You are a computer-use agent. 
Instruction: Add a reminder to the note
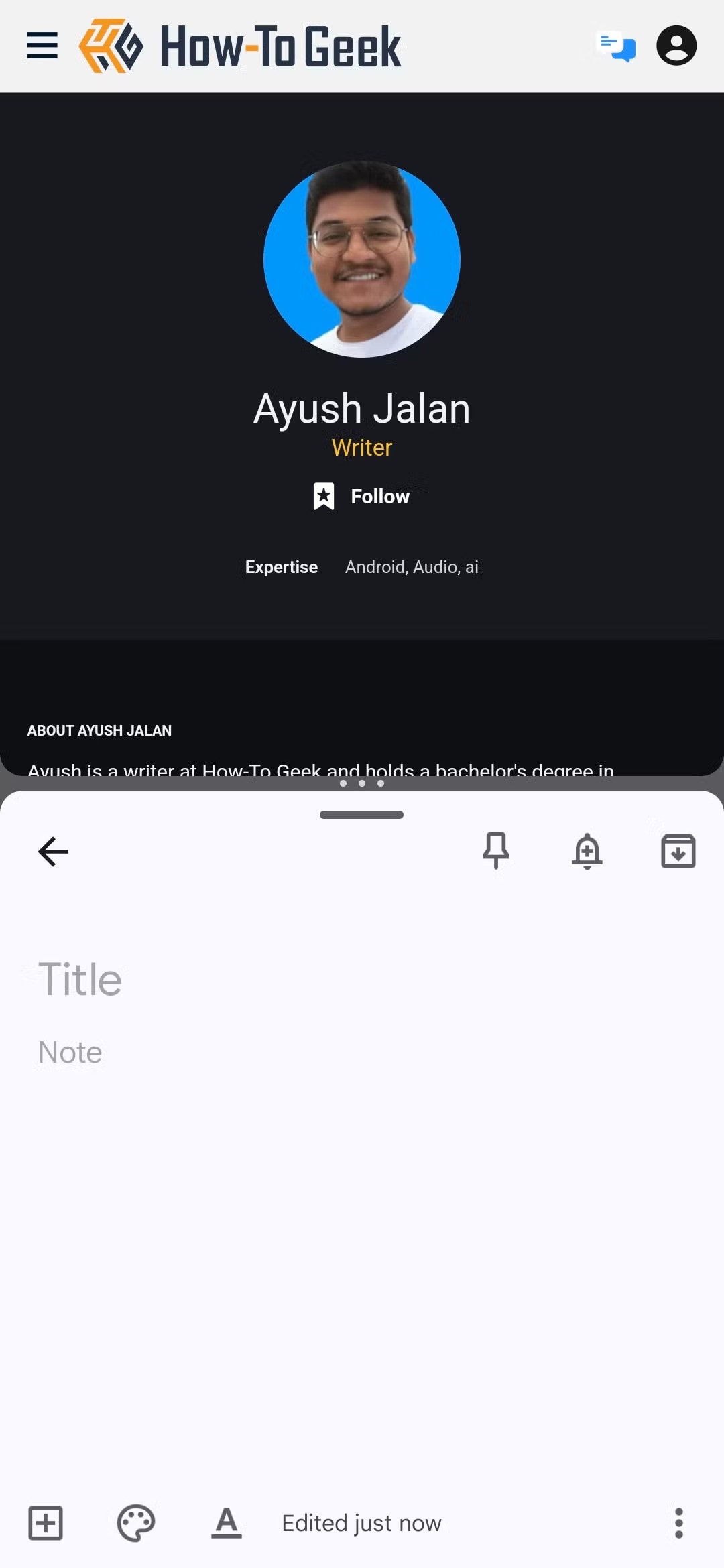point(587,851)
